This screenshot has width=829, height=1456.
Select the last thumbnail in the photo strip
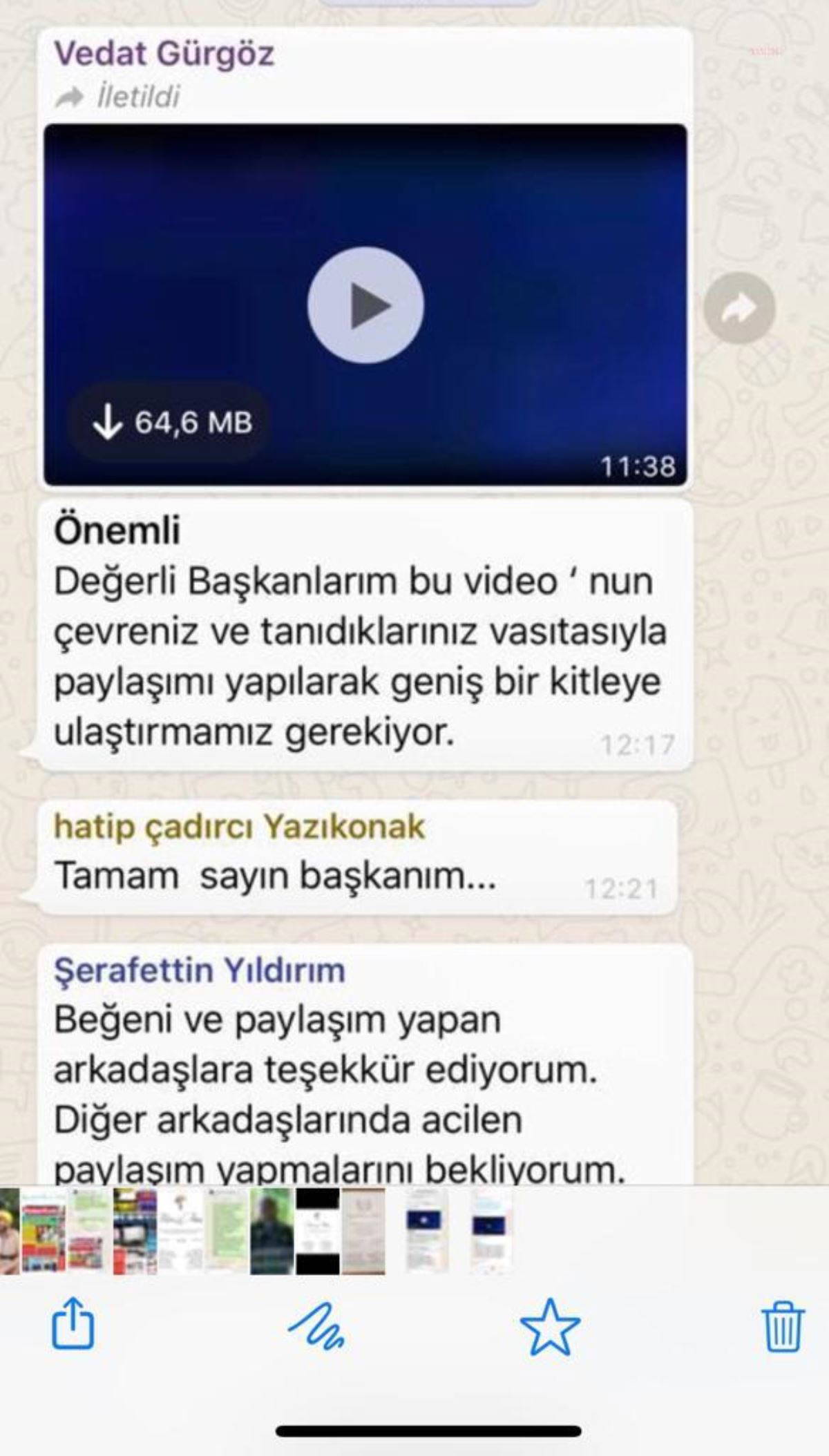pos(491,1232)
